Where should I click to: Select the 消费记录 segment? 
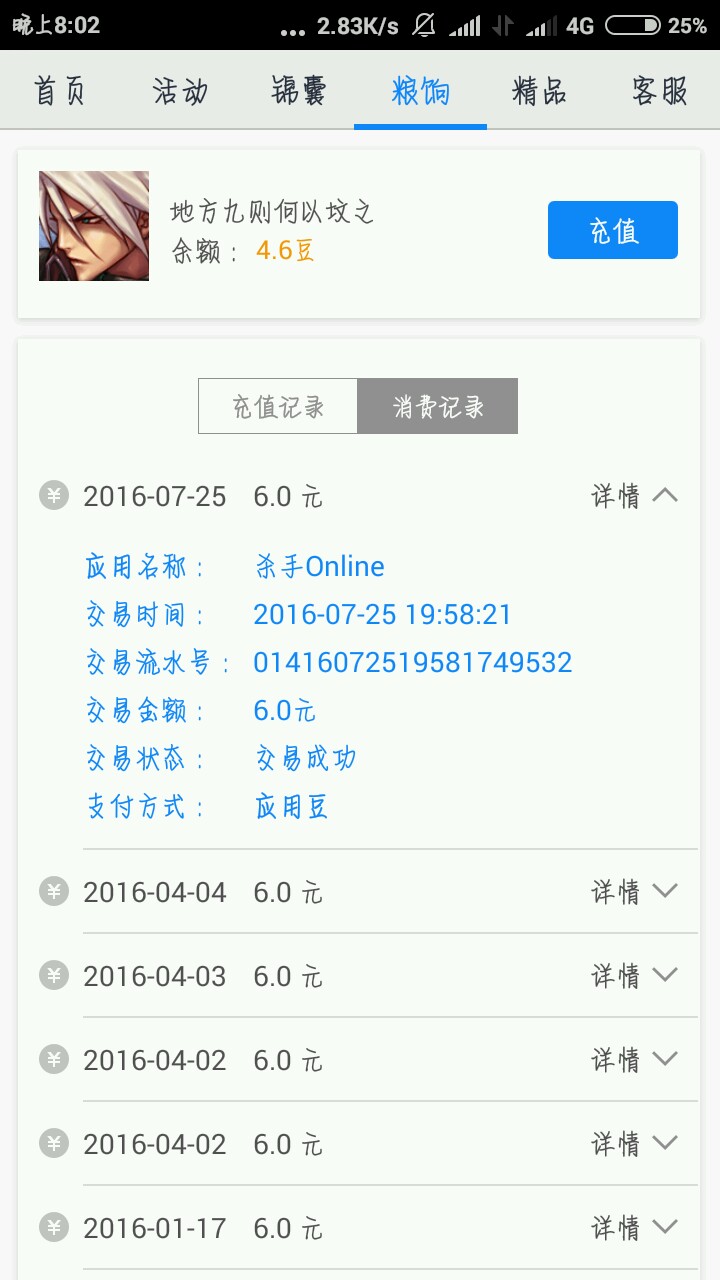pyautogui.click(x=438, y=406)
